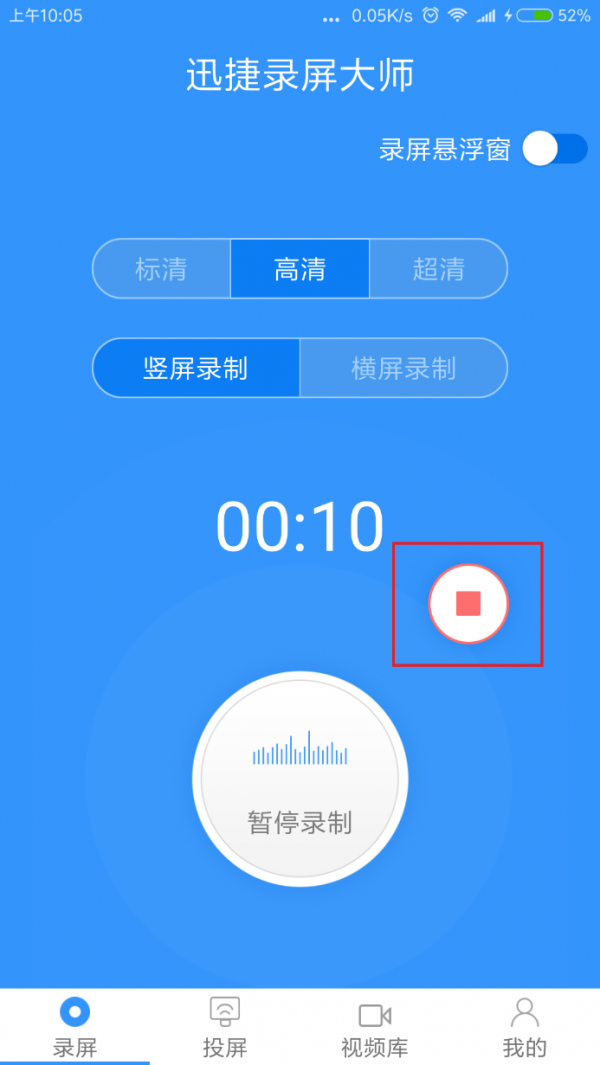Switch to 横屏录制 landscape recording
This screenshot has width=600, height=1065.
(x=403, y=368)
